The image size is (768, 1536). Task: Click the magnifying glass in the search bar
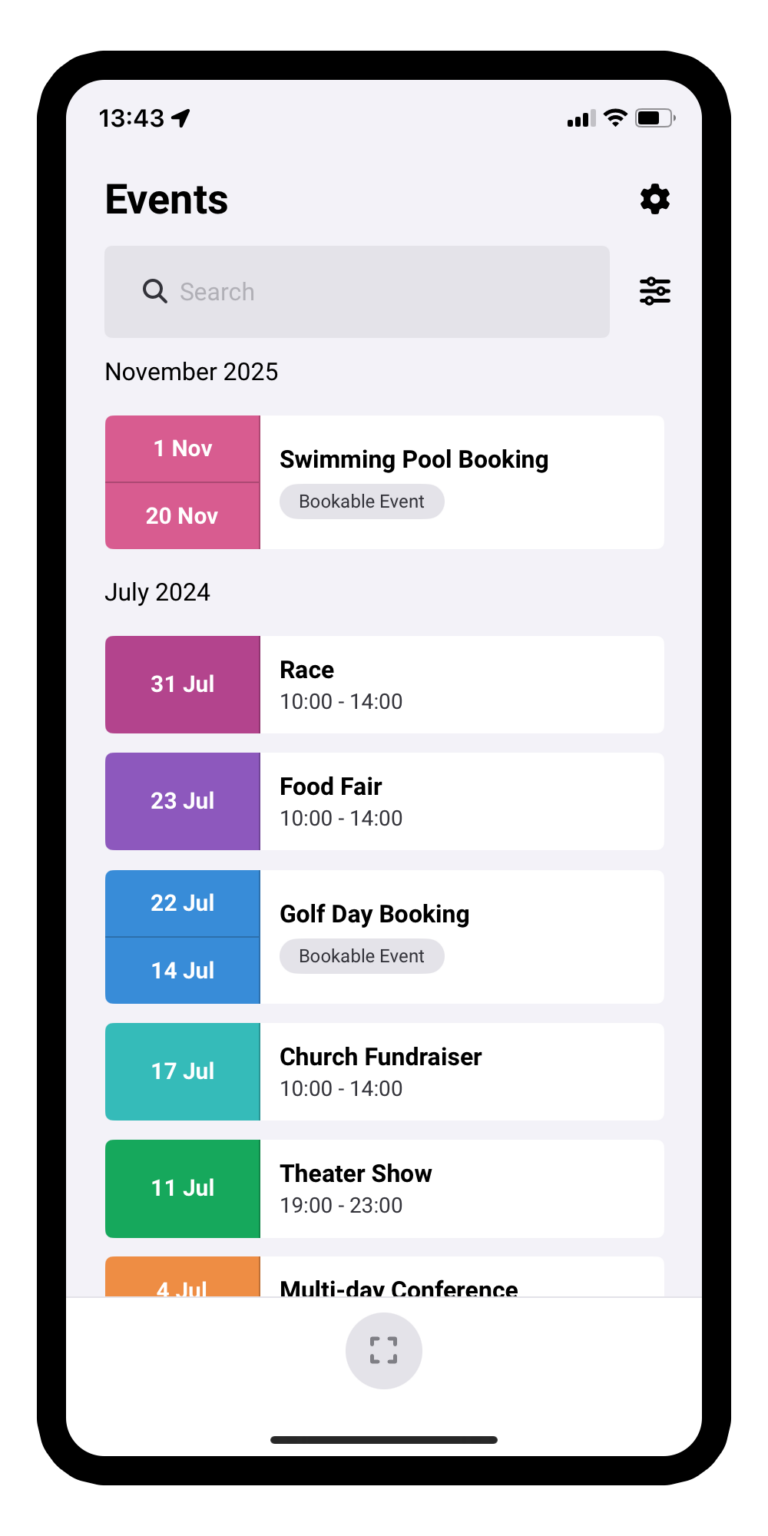pyautogui.click(x=154, y=291)
